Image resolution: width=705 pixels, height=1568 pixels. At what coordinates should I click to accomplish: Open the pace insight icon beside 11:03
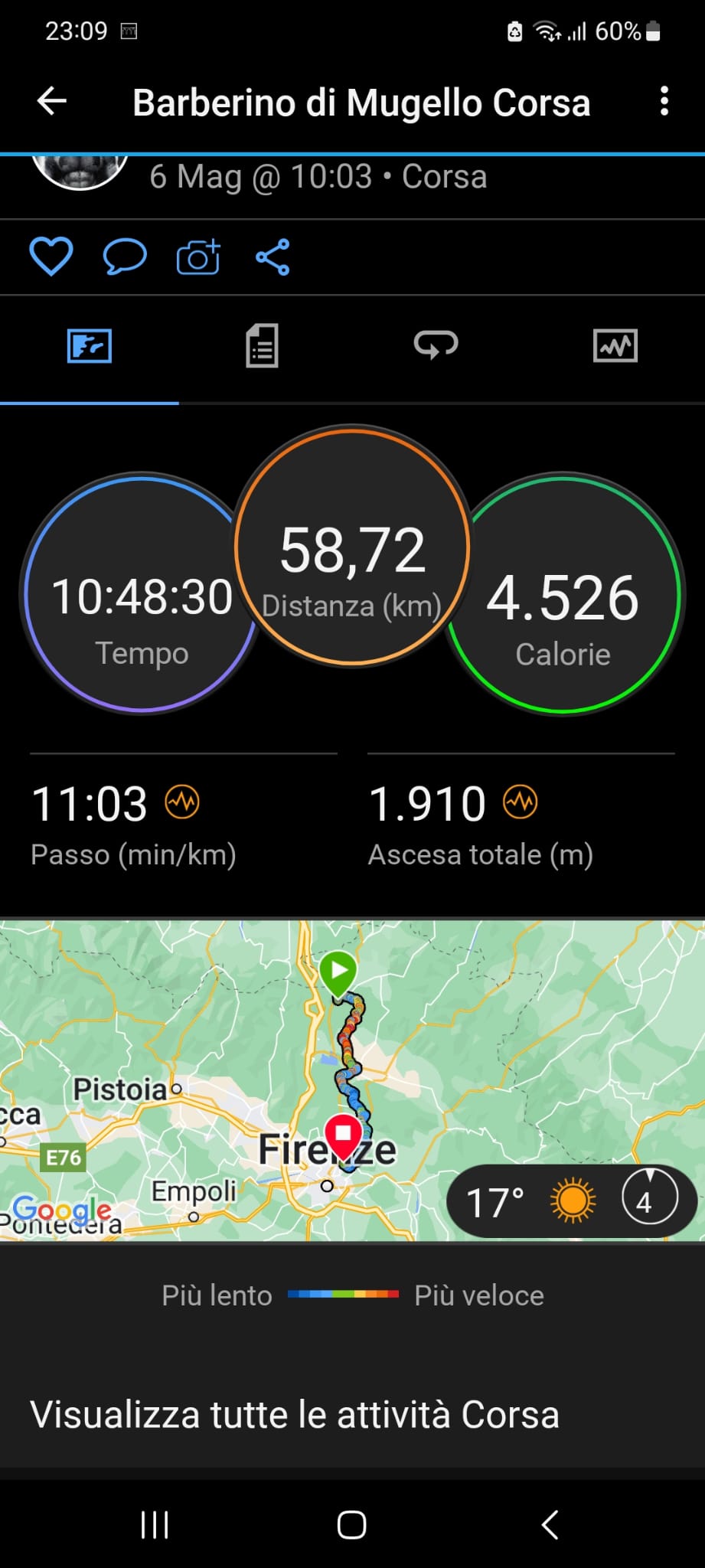[182, 802]
